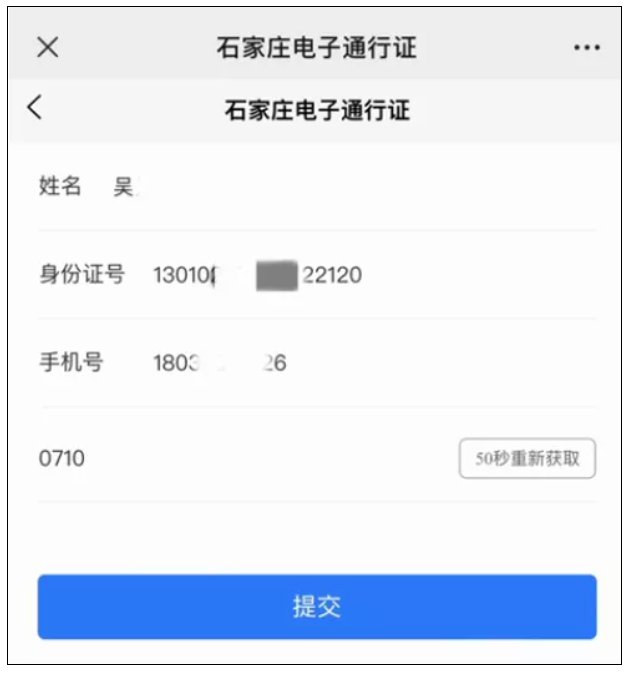
Task: Tap the 重新获取 resend code button
Action: 527,460
